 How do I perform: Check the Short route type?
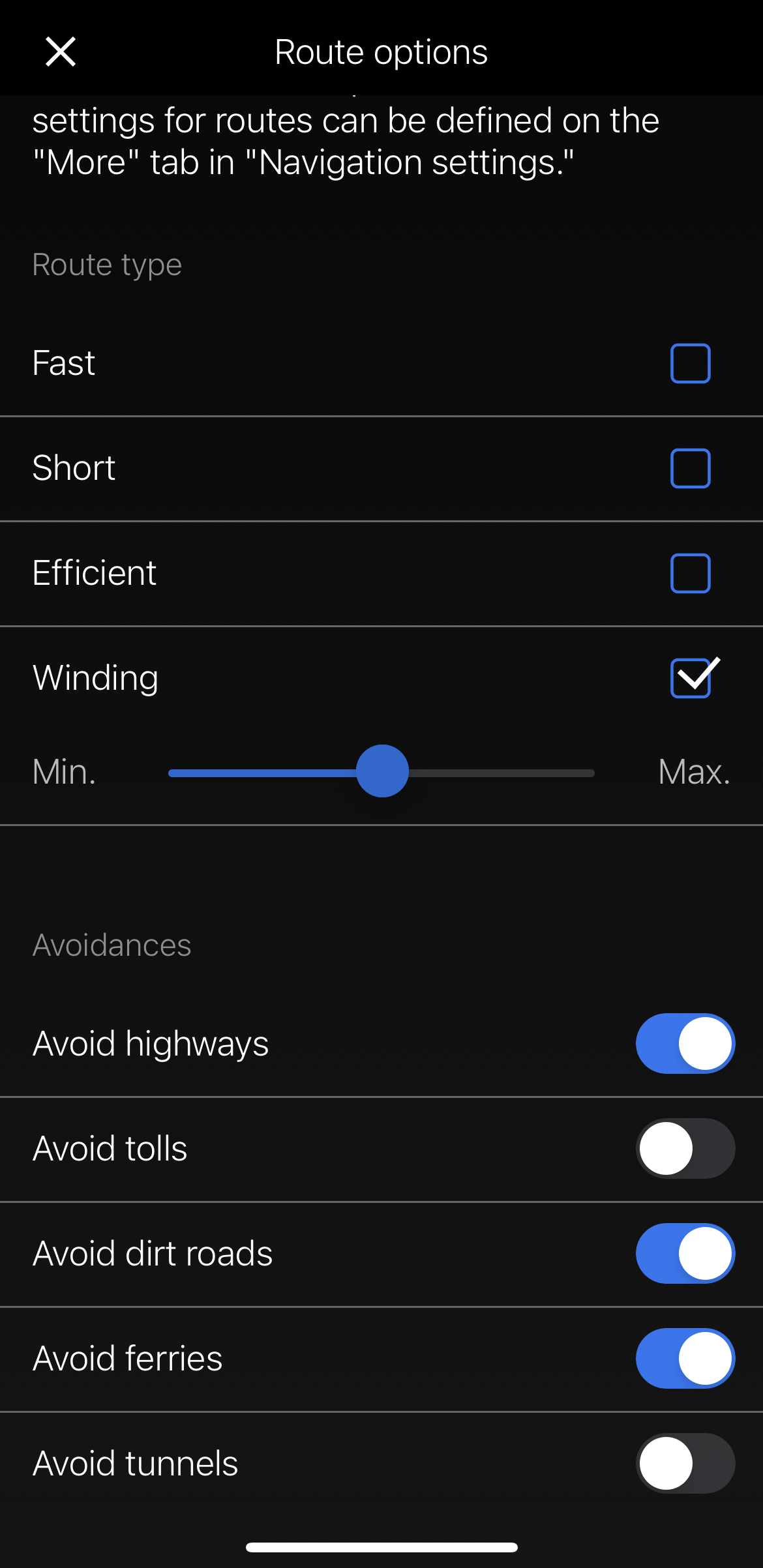[x=690, y=468]
